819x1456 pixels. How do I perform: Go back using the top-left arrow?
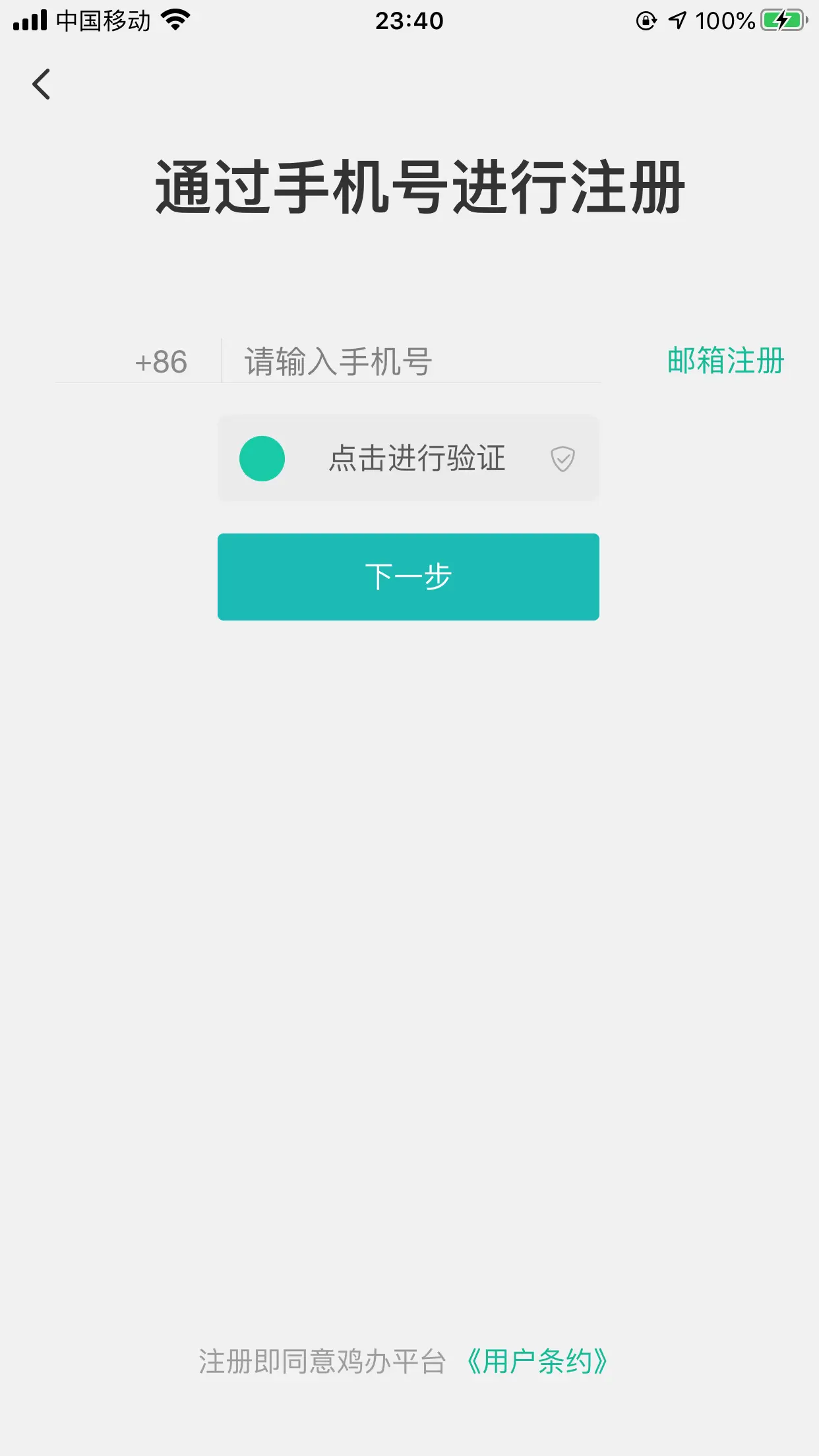pyautogui.click(x=41, y=84)
